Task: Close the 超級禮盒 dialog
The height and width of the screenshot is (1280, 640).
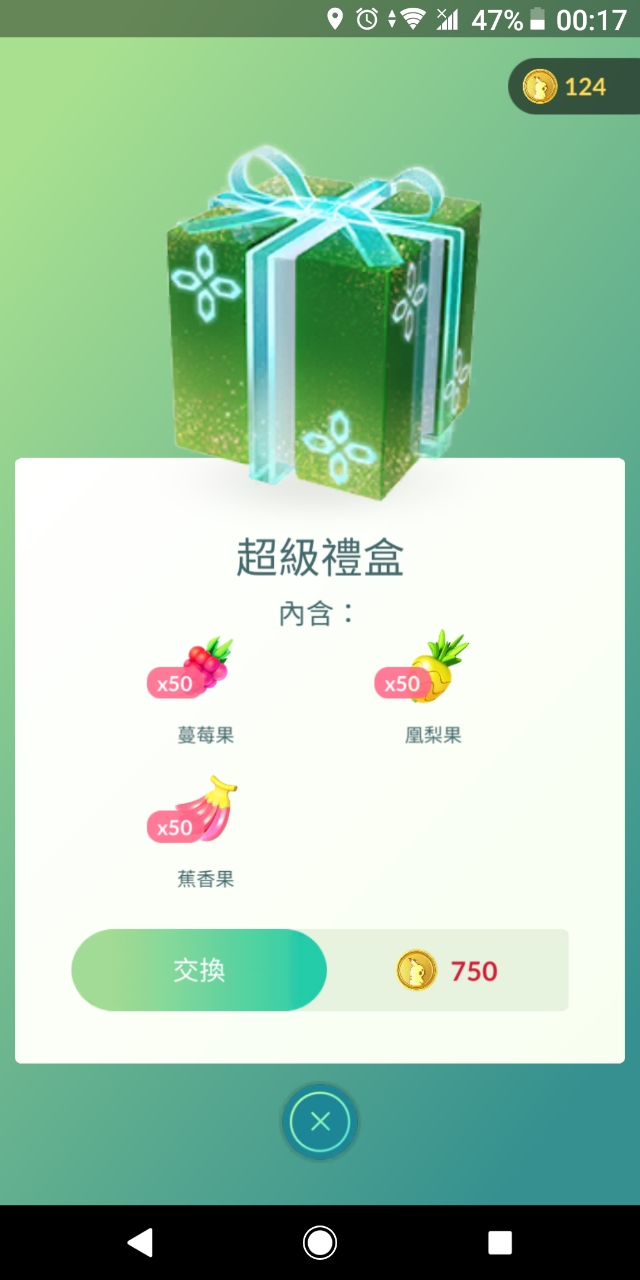Action: click(x=320, y=1122)
